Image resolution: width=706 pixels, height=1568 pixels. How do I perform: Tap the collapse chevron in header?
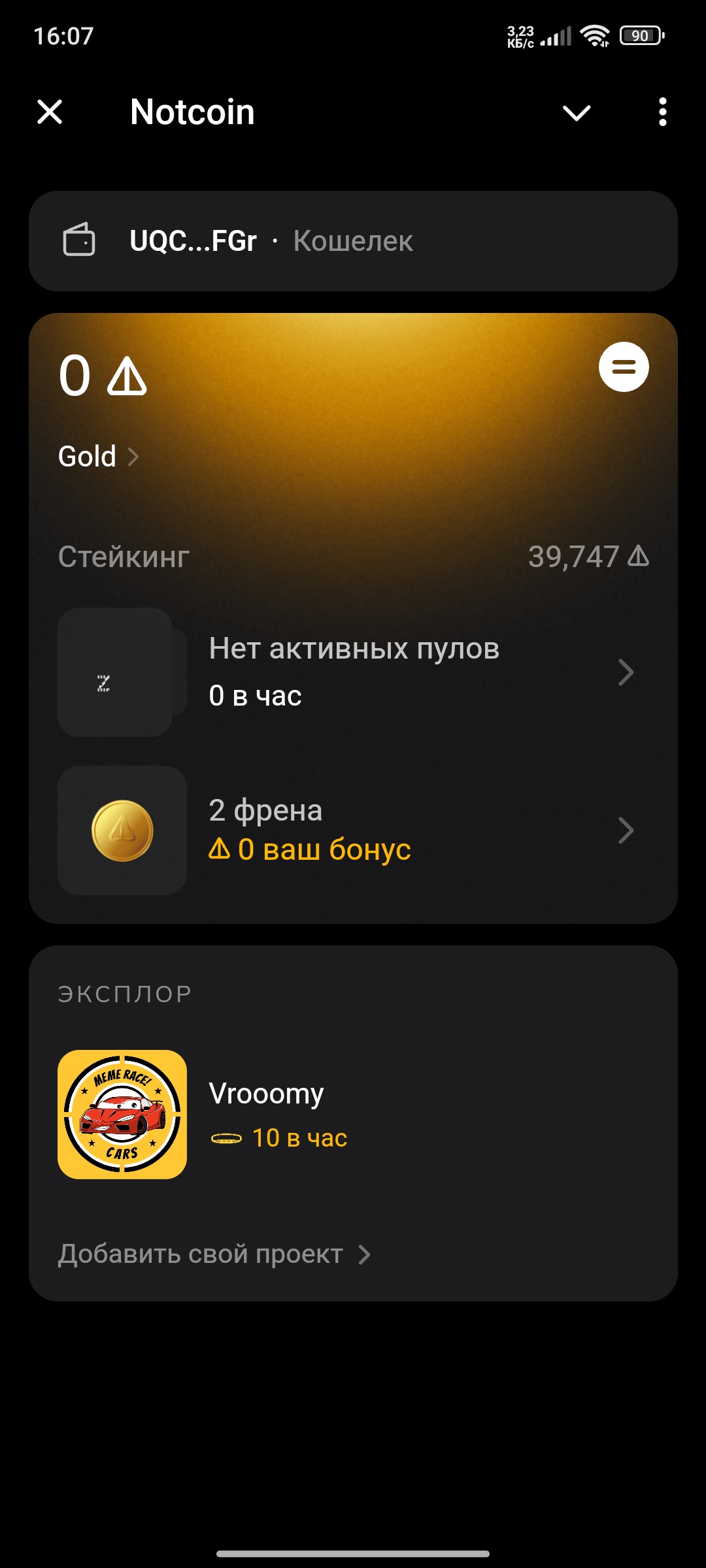[x=577, y=112]
